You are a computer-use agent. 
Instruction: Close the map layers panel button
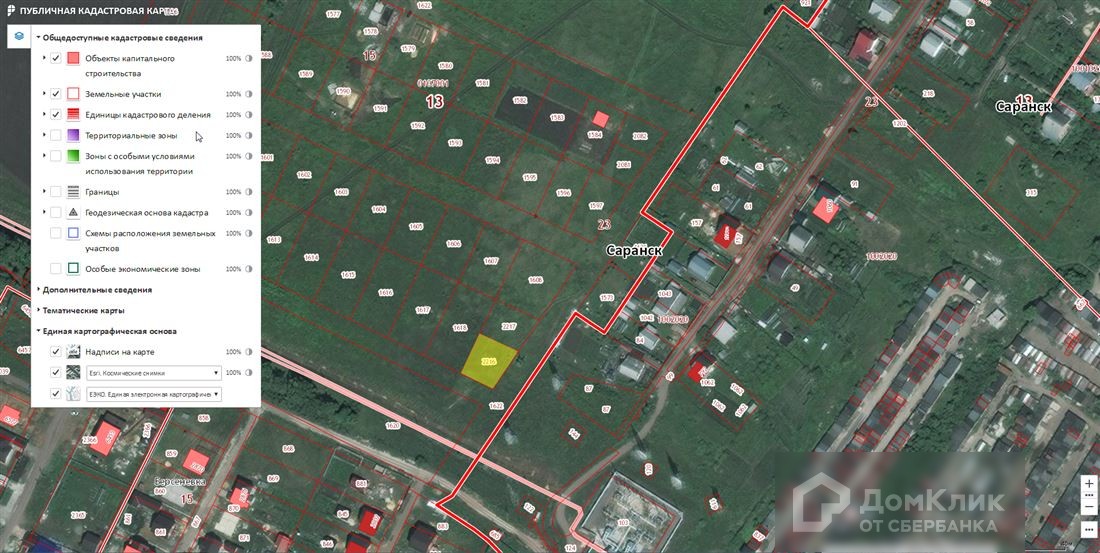(19, 37)
